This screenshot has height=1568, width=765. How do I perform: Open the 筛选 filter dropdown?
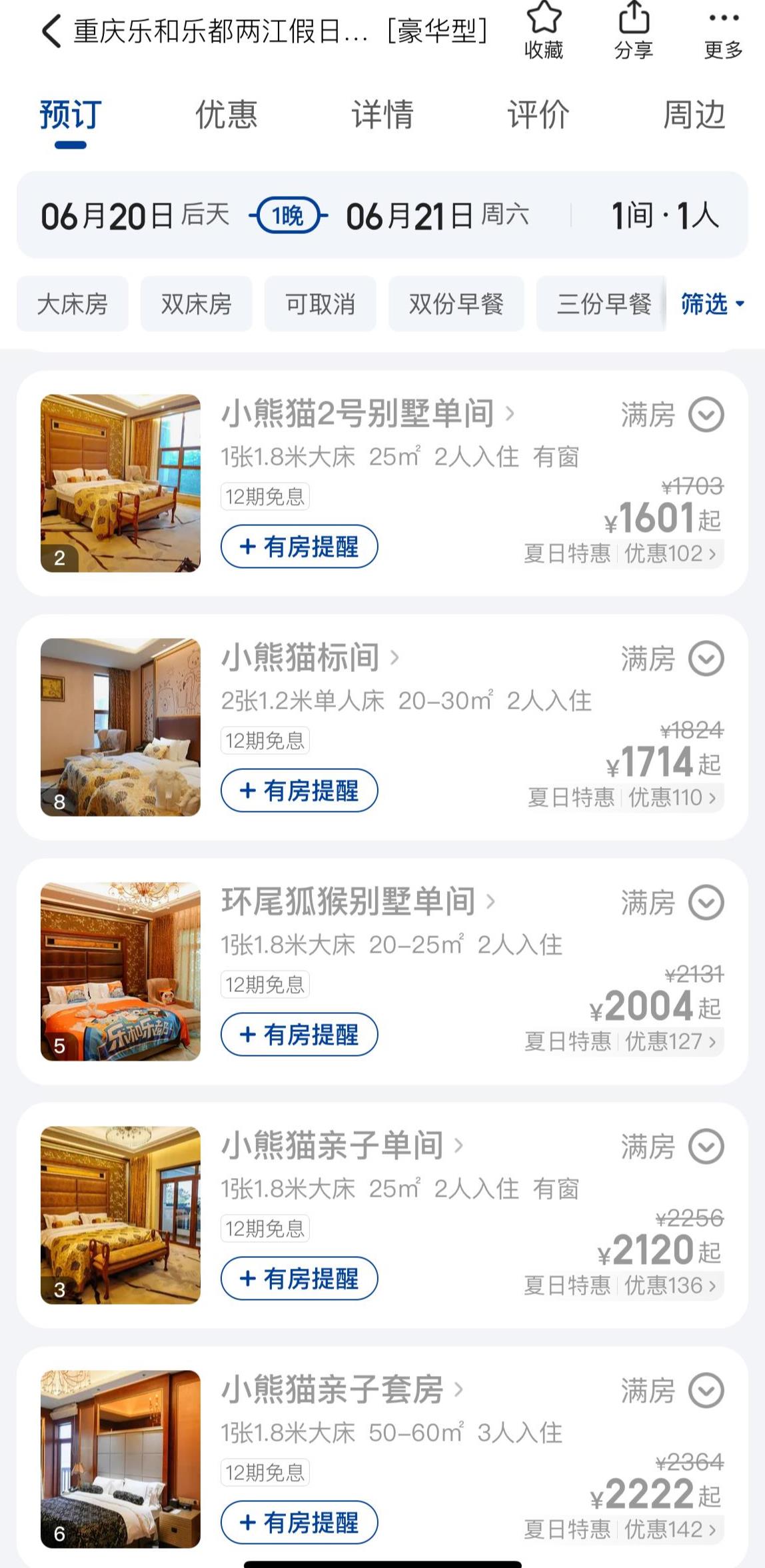[x=712, y=305]
